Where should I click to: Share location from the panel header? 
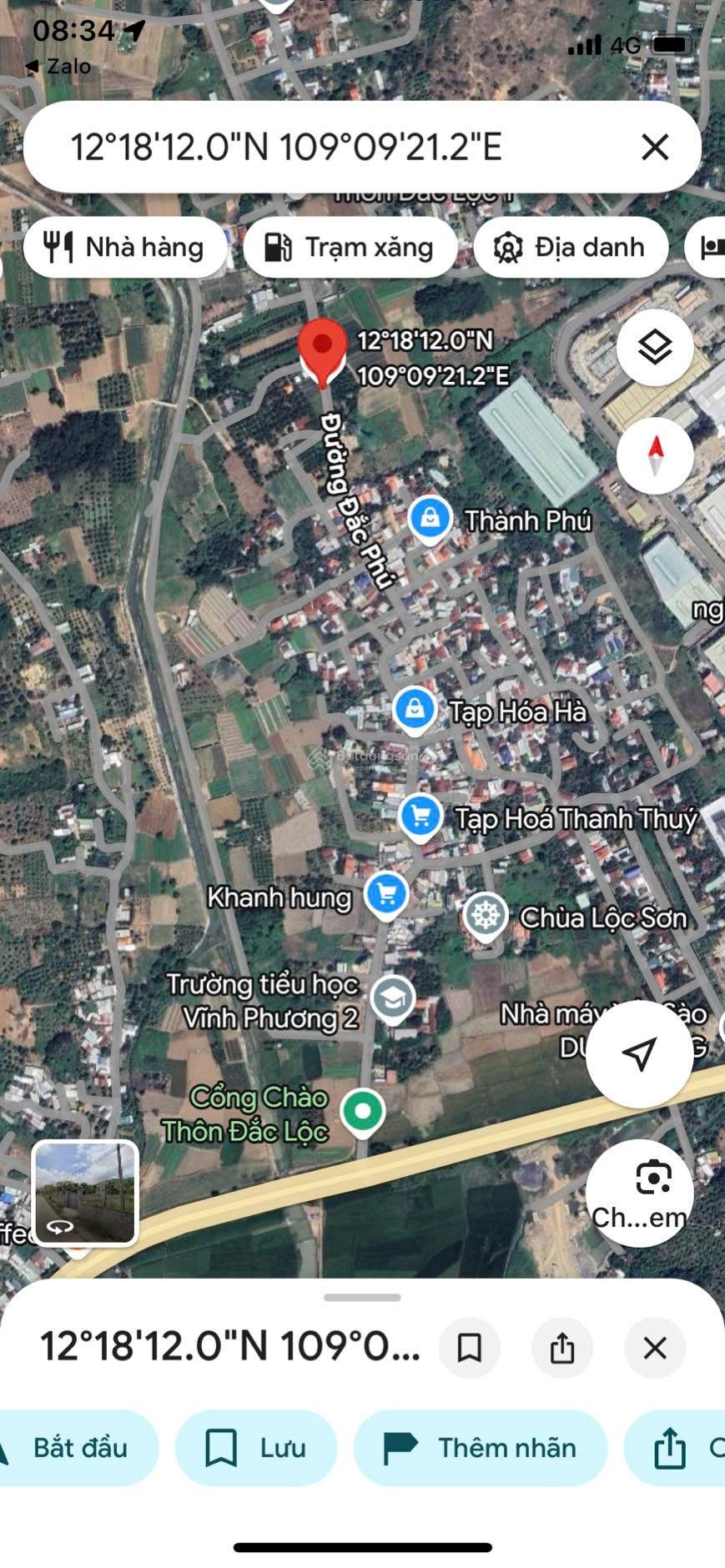(562, 1348)
